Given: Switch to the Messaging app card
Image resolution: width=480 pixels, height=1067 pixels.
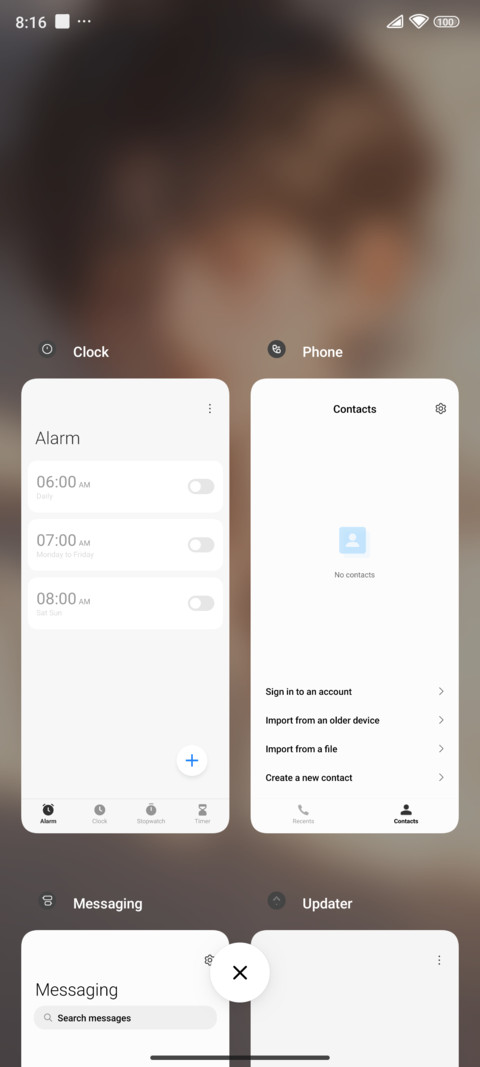Looking at the screenshot, I should click(x=125, y=998).
